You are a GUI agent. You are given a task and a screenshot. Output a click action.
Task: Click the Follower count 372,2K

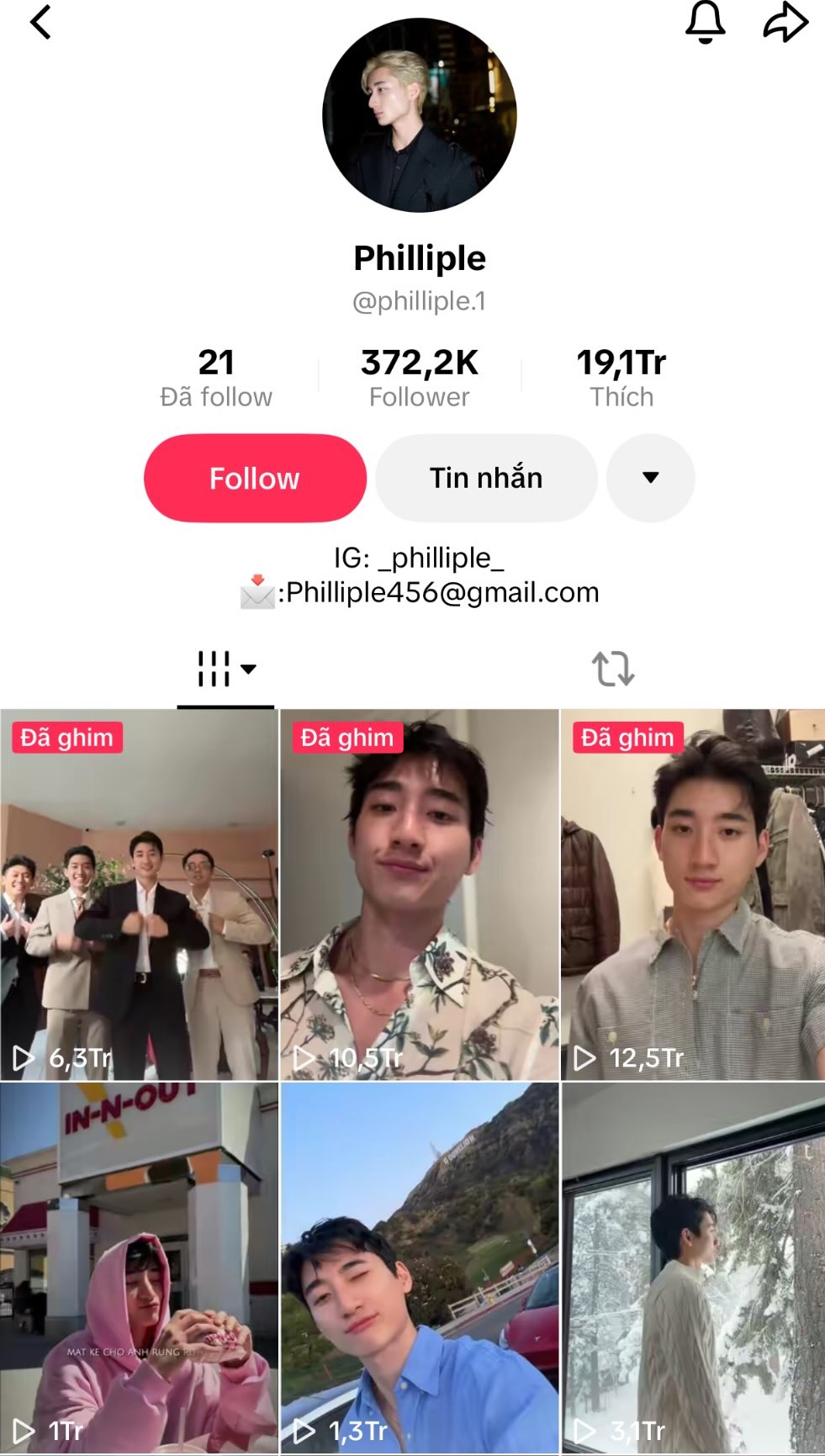419,375
